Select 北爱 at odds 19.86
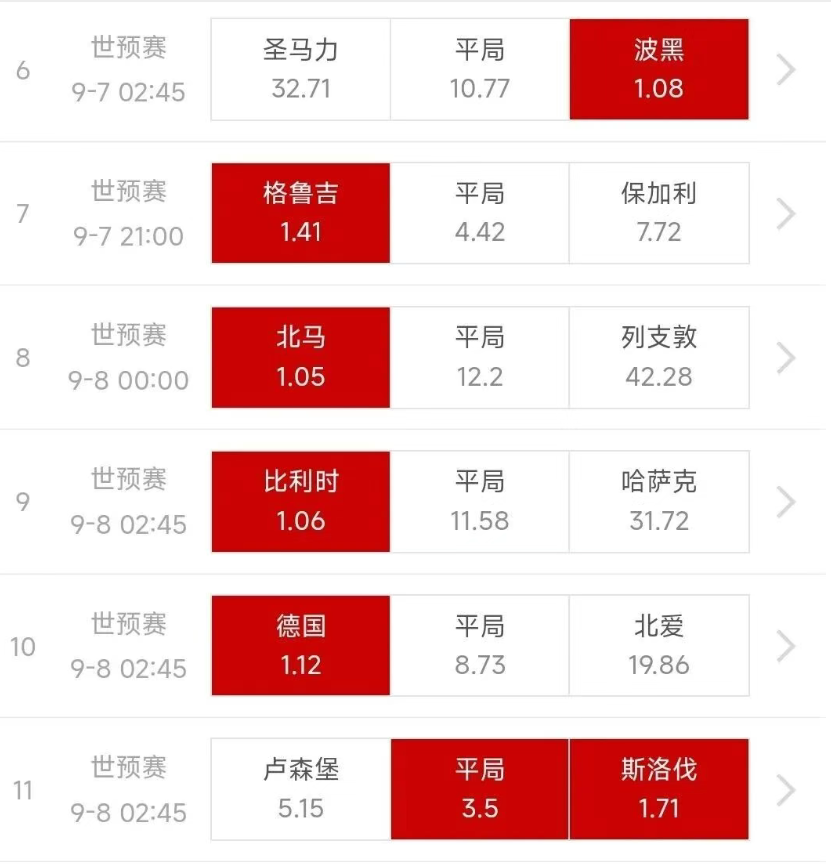This screenshot has height=864, width=831. click(659, 645)
